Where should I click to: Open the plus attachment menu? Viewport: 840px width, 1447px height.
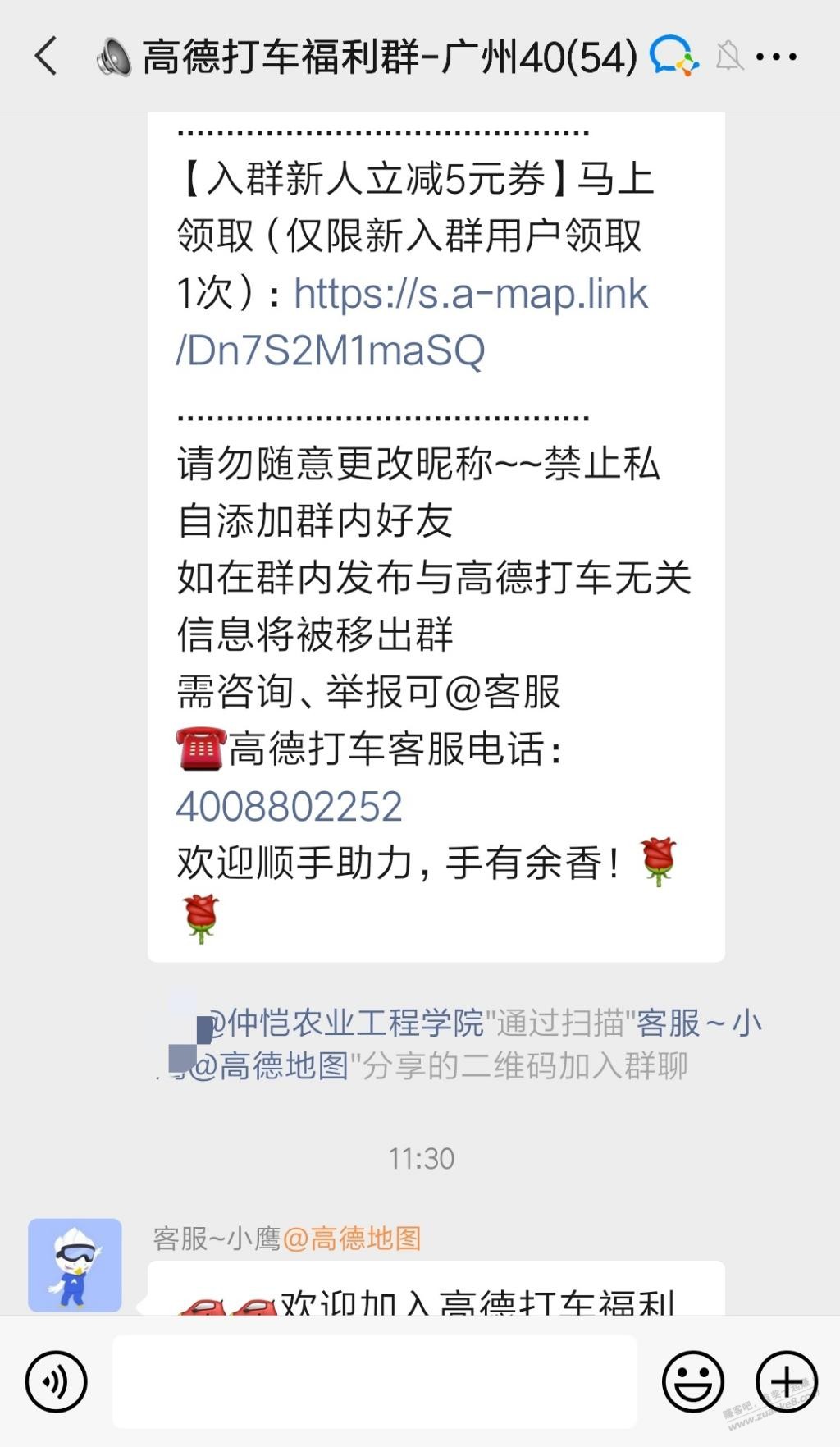[786, 1382]
